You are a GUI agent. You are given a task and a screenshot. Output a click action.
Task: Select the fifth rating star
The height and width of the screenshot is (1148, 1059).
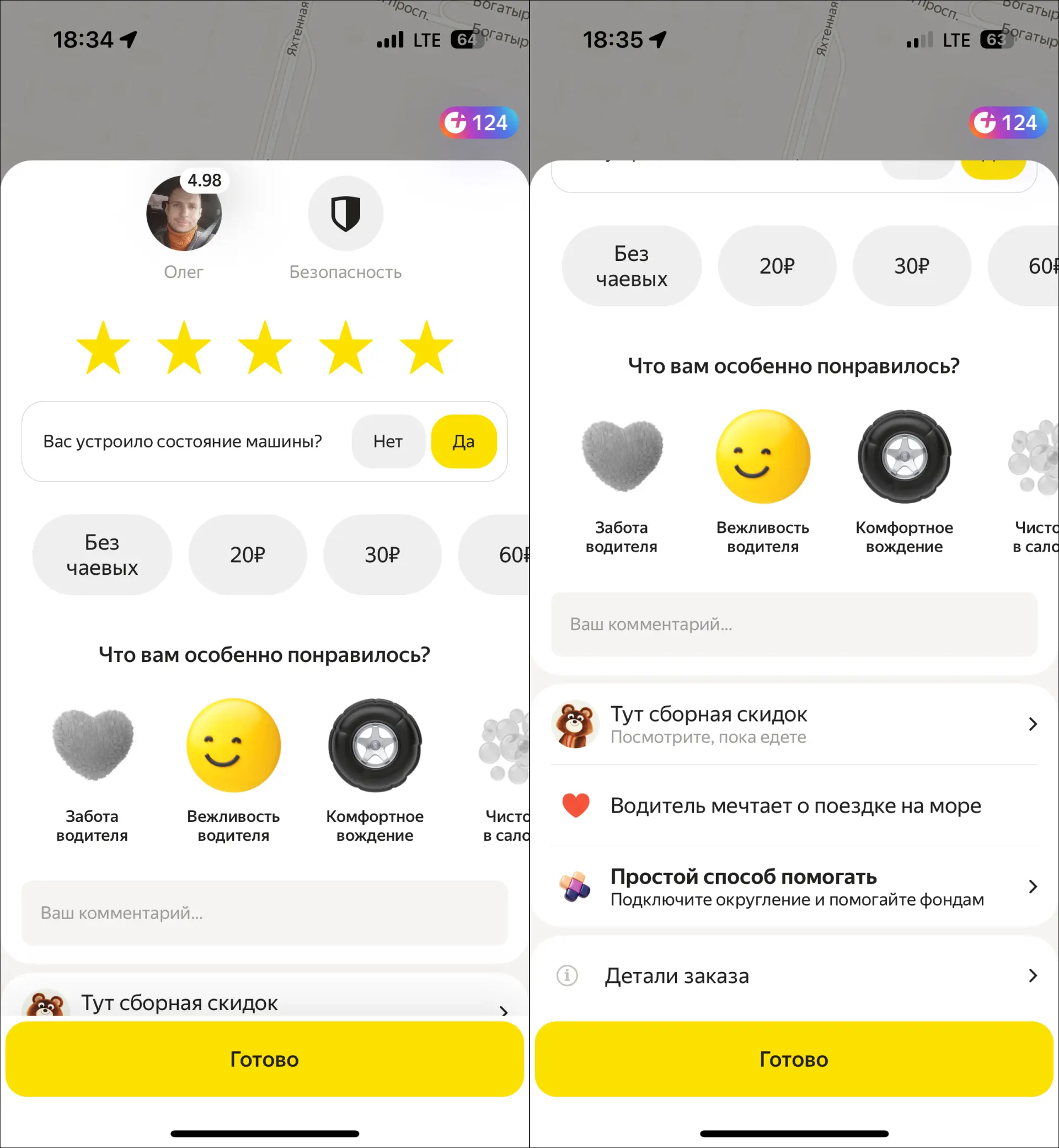click(x=426, y=348)
